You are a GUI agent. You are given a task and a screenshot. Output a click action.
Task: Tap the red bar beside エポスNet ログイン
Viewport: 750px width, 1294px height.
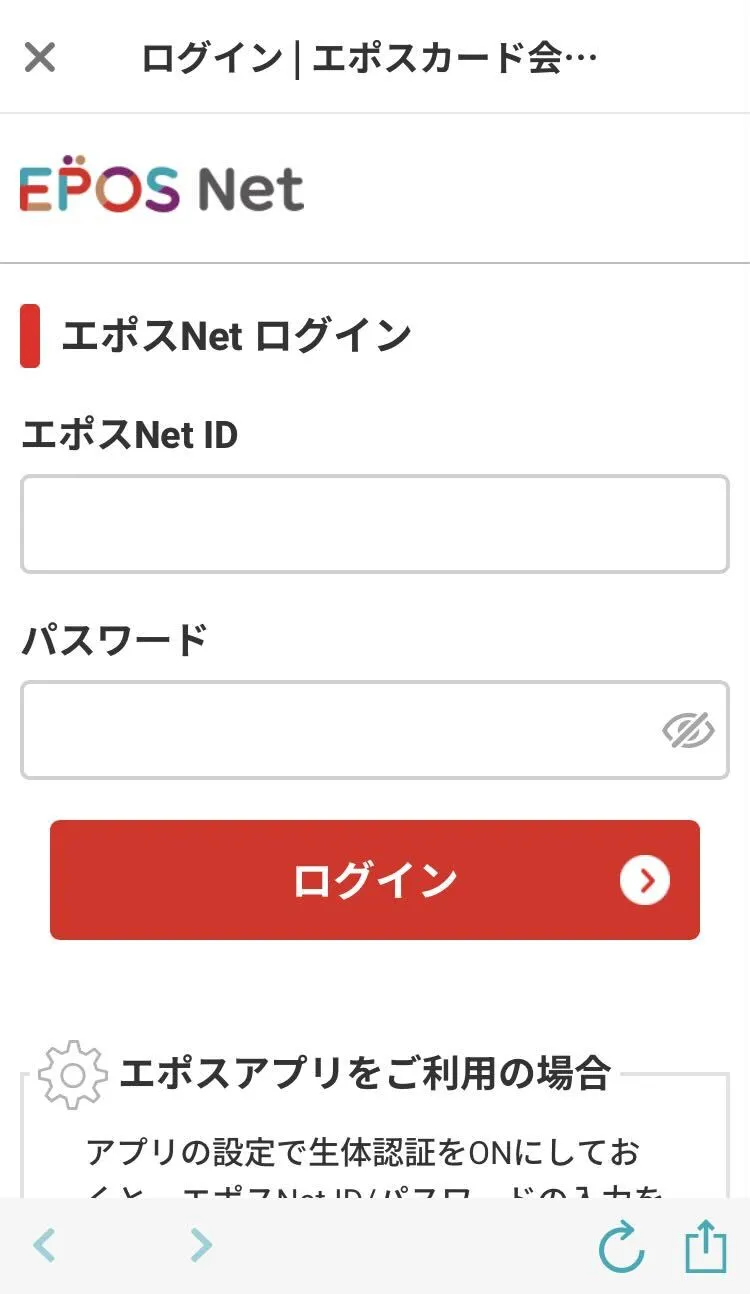click(31, 335)
